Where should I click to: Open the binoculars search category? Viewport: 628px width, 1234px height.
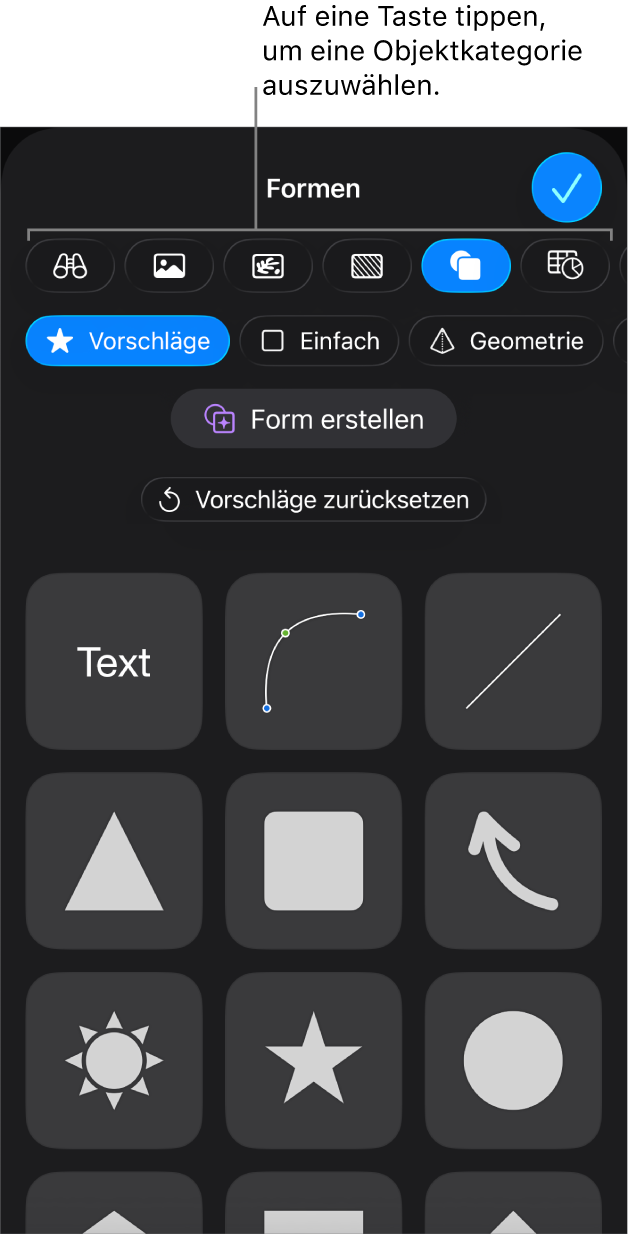point(70,266)
